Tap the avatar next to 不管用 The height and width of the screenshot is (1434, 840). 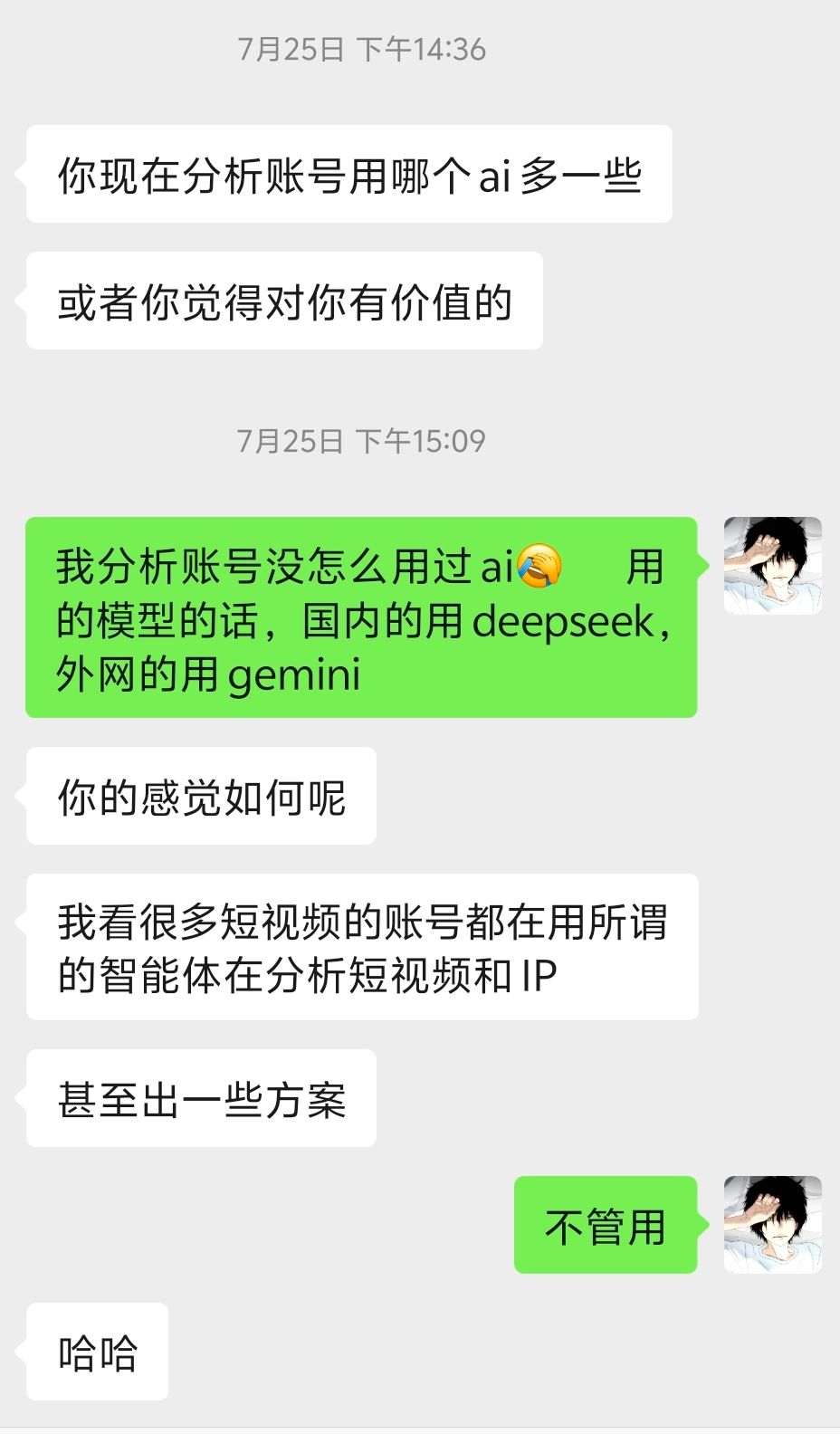pyautogui.click(x=773, y=1225)
